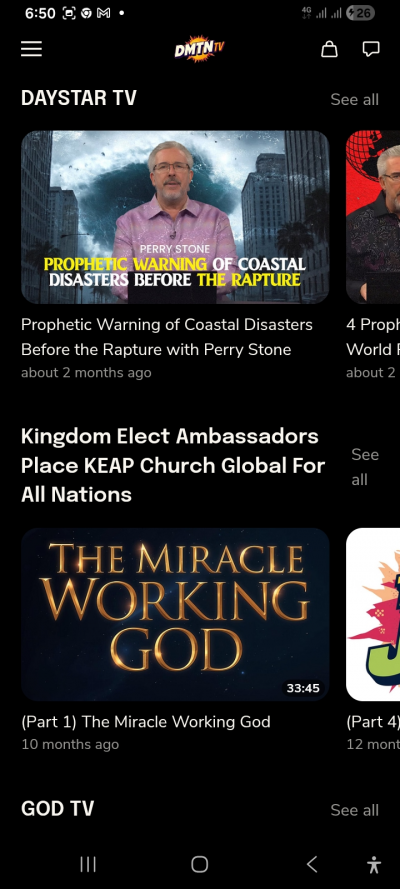Screen dimensions: 400x889
Task: Open the Part 4 video card
Action: click(x=373, y=614)
